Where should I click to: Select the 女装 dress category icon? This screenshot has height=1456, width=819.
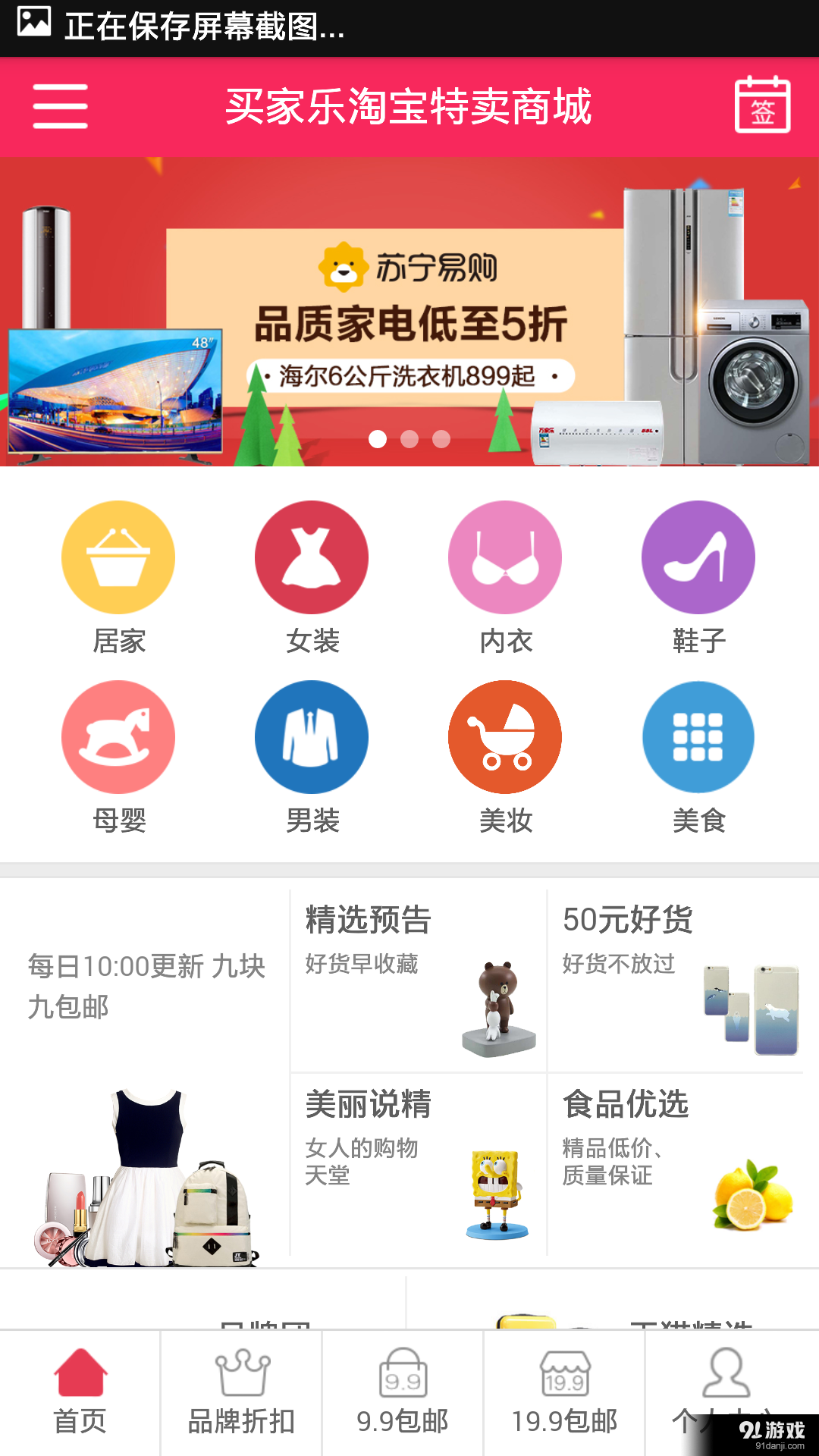tap(311, 557)
